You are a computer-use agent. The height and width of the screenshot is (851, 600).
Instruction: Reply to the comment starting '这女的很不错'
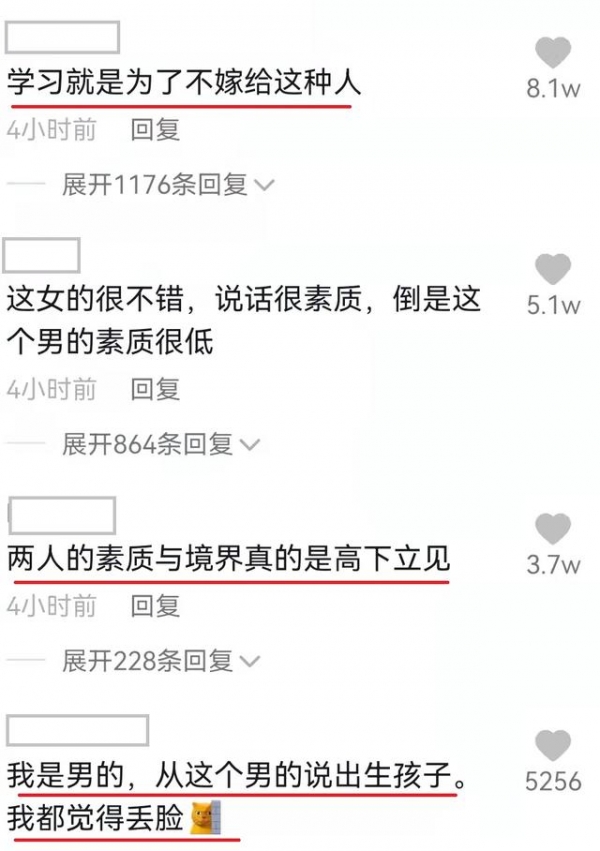[155, 388]
